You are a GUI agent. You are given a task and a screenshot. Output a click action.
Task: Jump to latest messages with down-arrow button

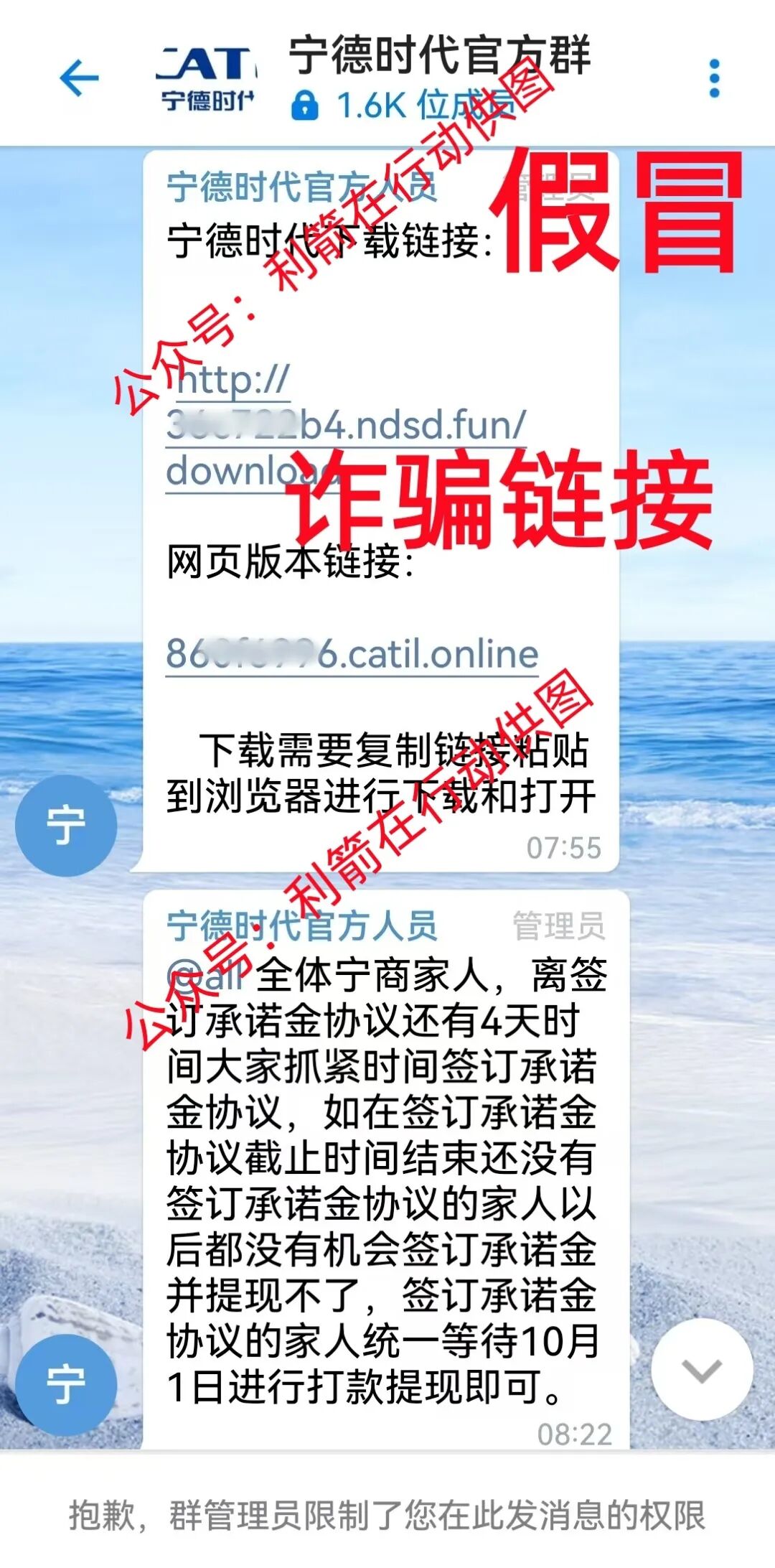tap(702, 1370)
